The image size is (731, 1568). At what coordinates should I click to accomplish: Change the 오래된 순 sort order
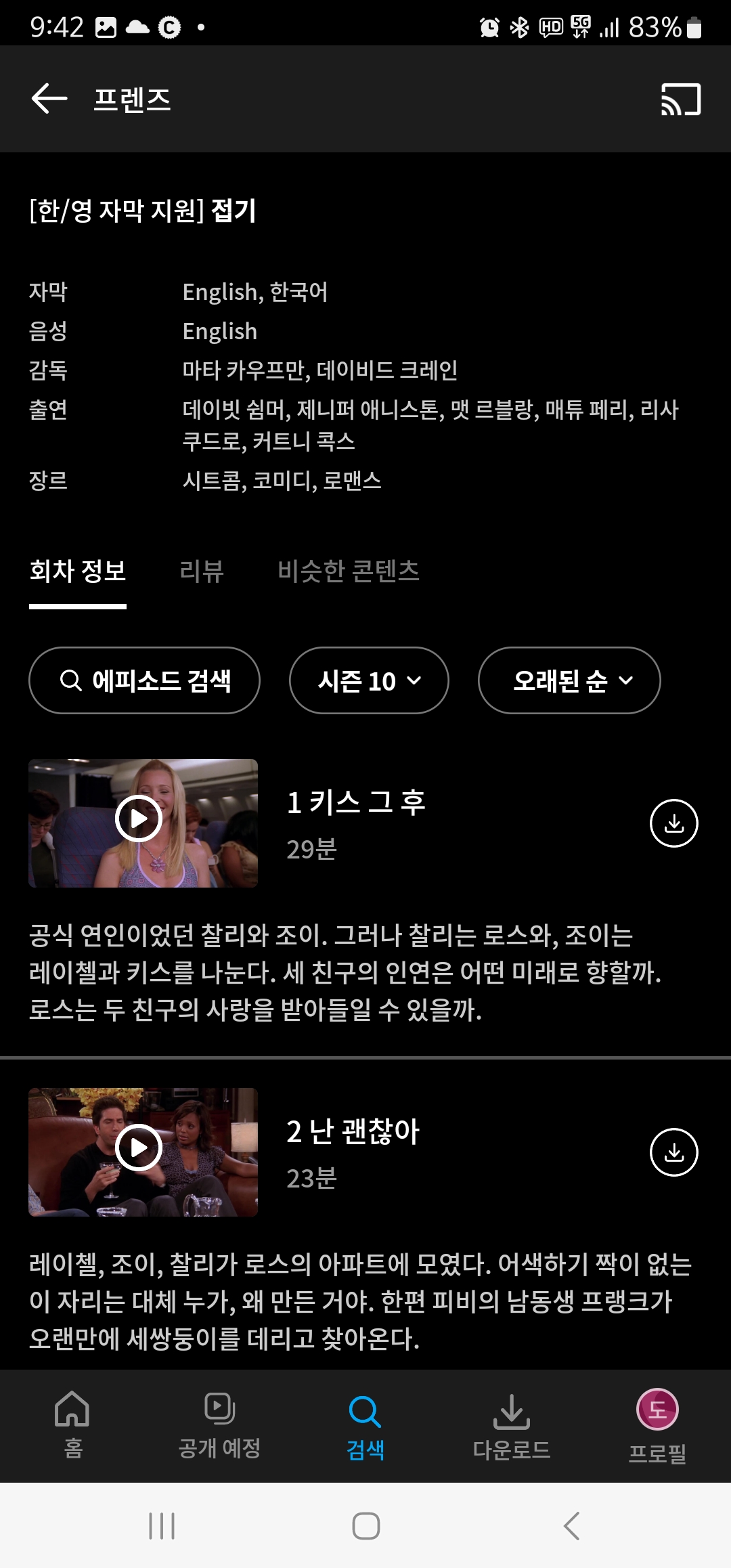pyautogui.click(x=569, y=680)
